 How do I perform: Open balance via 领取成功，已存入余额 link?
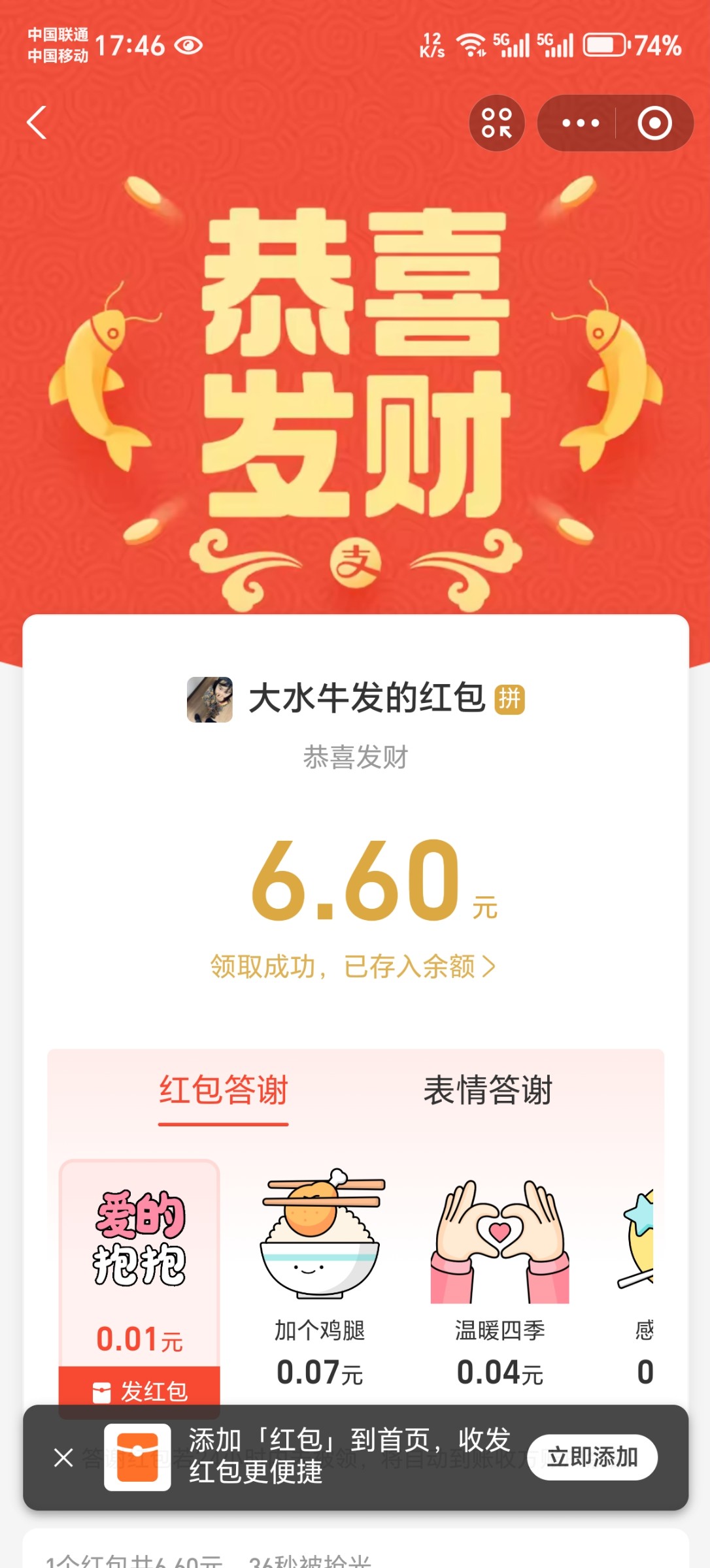(353, 966)
